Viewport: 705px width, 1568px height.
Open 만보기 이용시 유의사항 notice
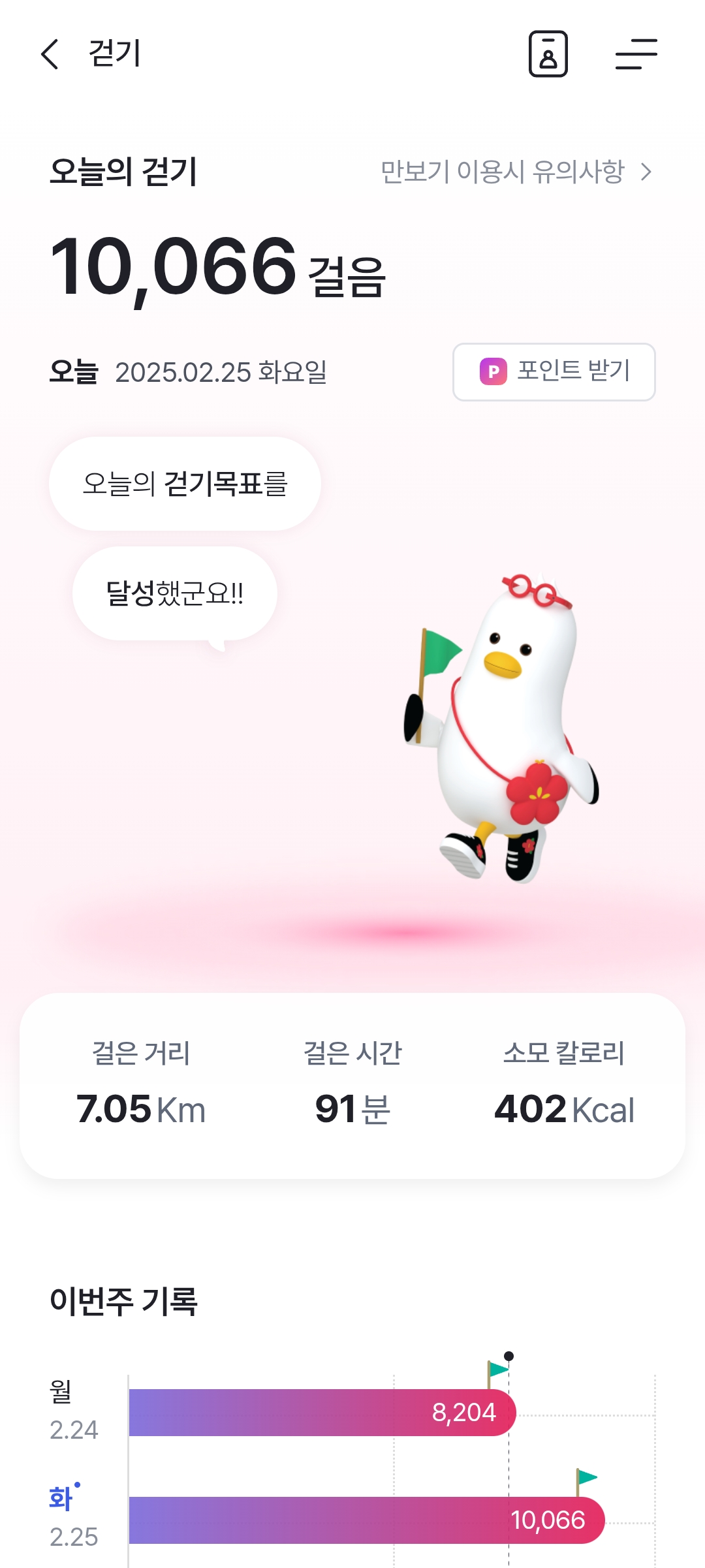(x=516, y=172)
